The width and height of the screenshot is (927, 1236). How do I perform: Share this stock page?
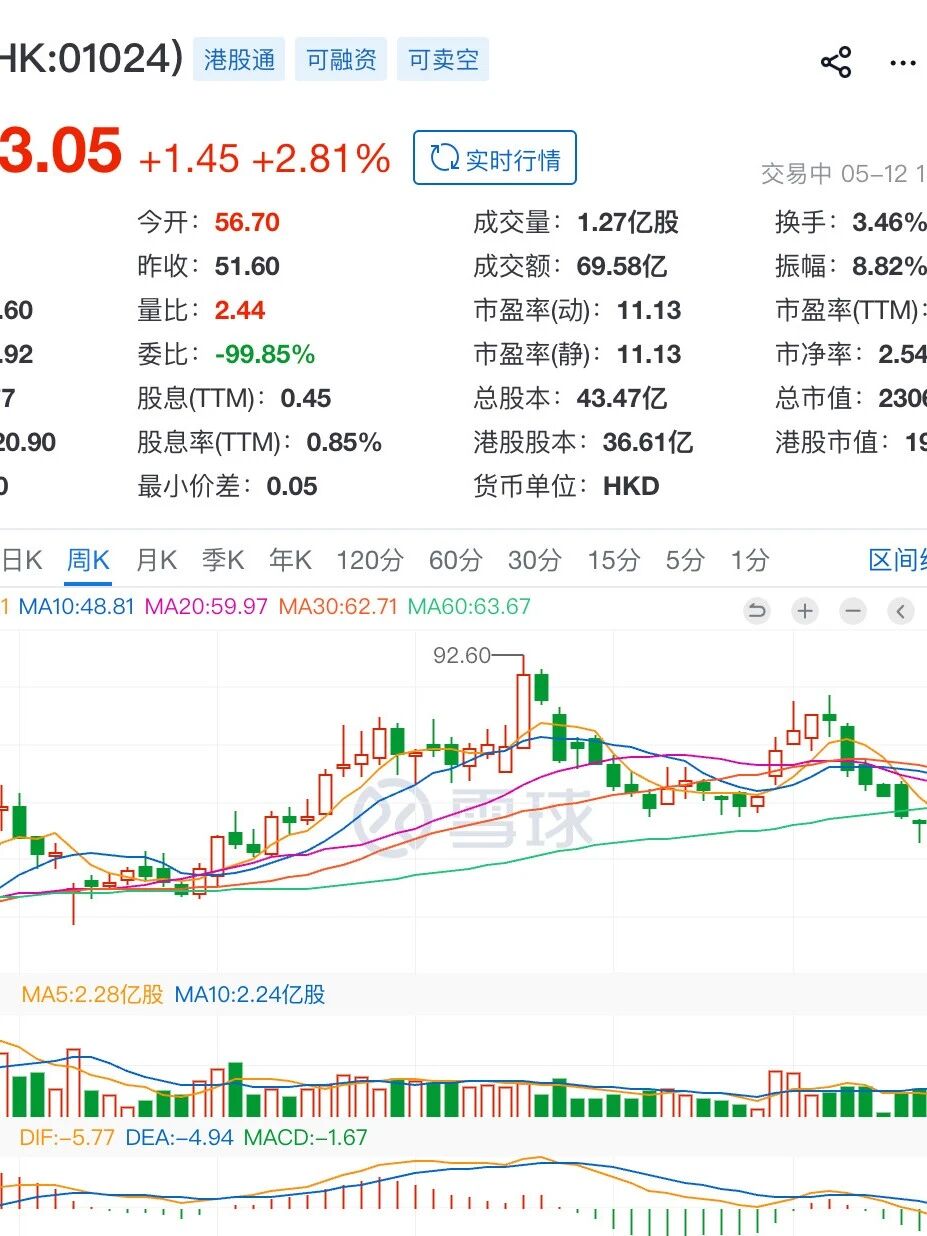point(836,62)
